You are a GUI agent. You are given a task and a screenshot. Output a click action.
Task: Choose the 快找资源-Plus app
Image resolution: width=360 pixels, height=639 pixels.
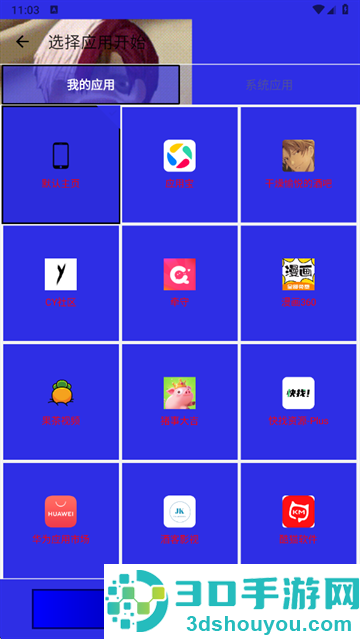[x=298, y=402]
